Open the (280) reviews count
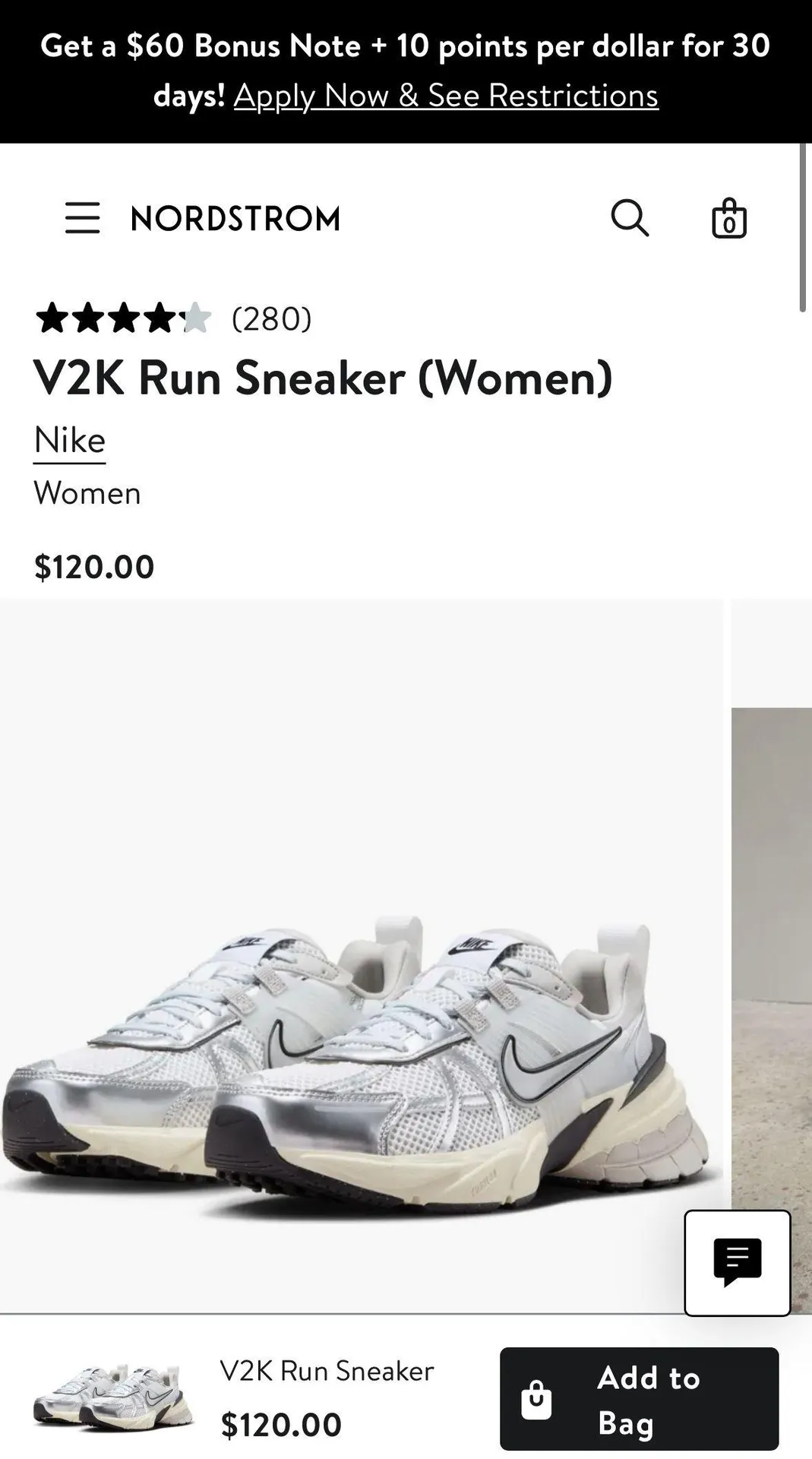 (x=271, y=320)
